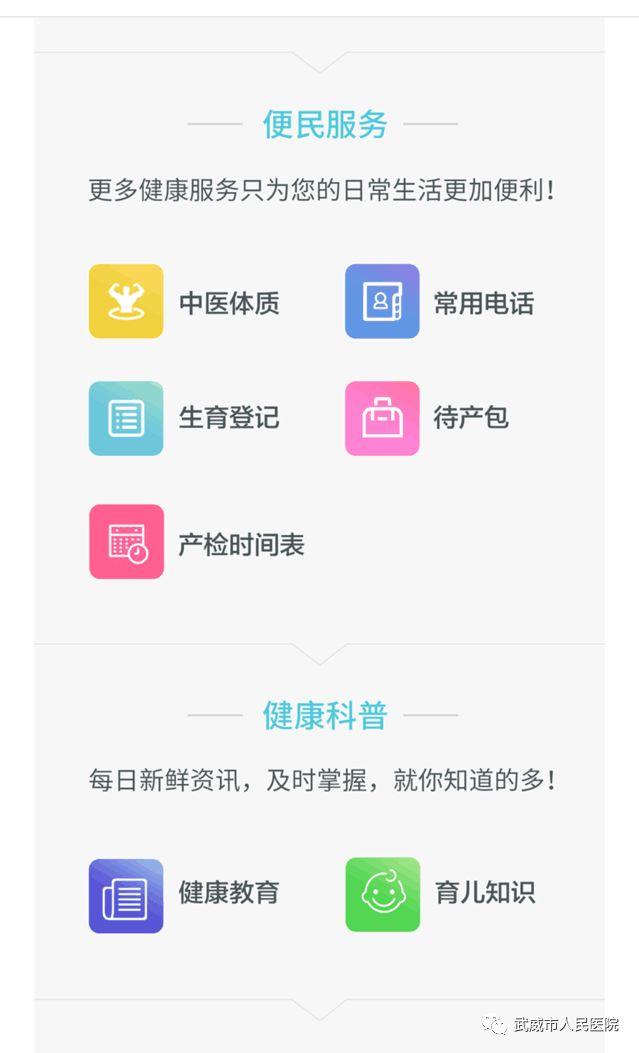Go to 育儿知识 section
Screen dimensions: 639x1053
[440, 894]
